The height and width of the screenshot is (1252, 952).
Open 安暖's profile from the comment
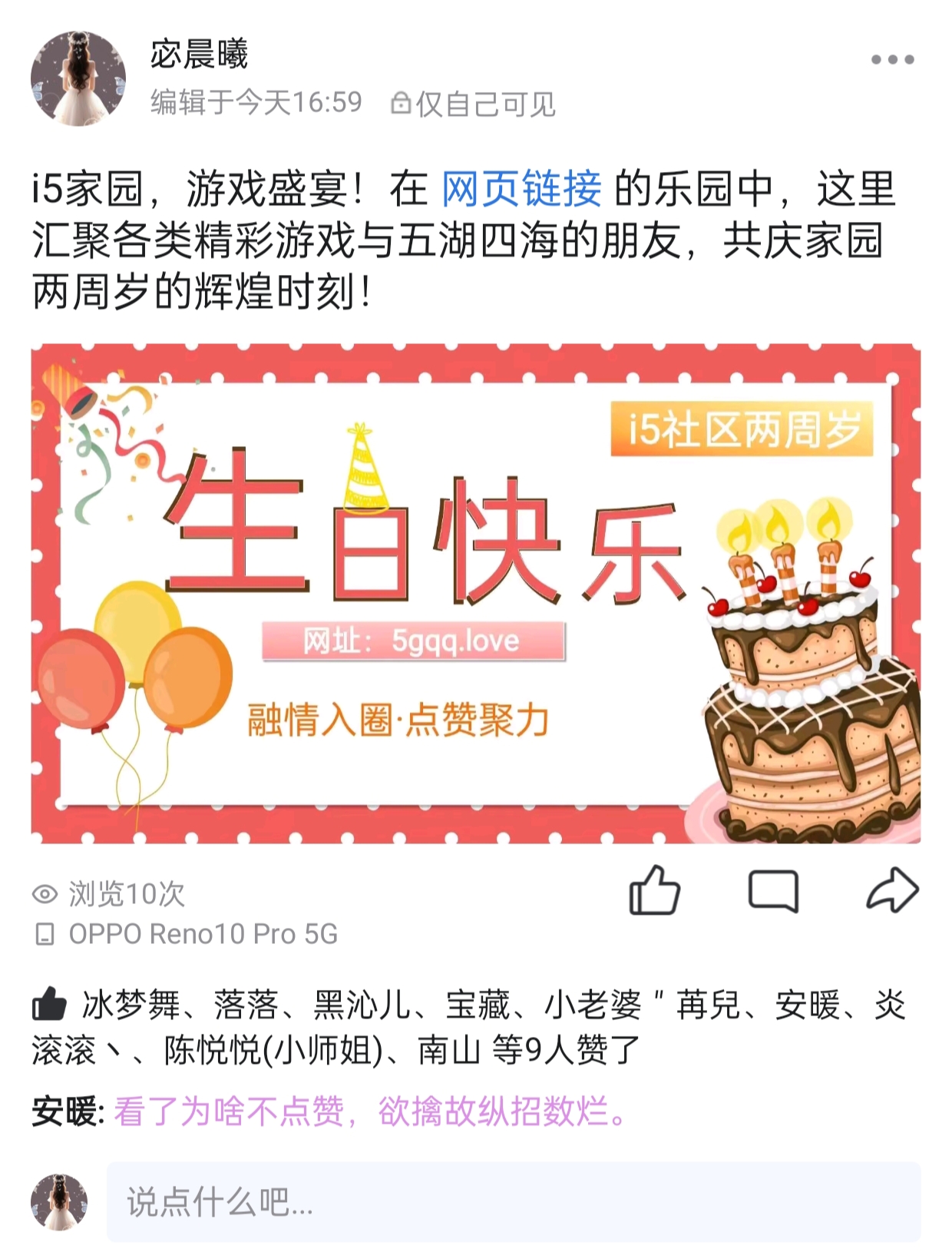coord(65,1111)
